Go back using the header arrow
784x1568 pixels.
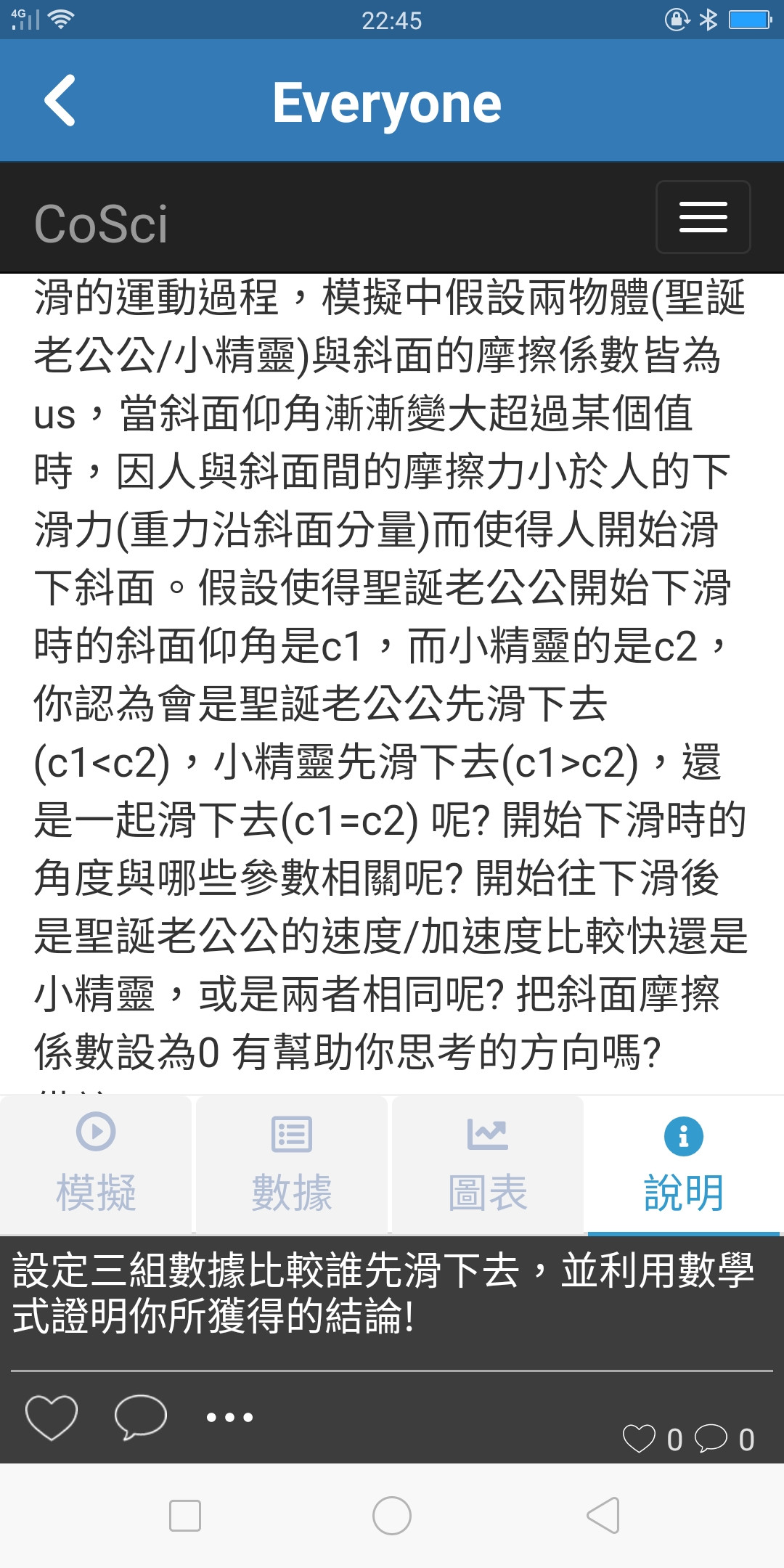(x=60, y=101)
